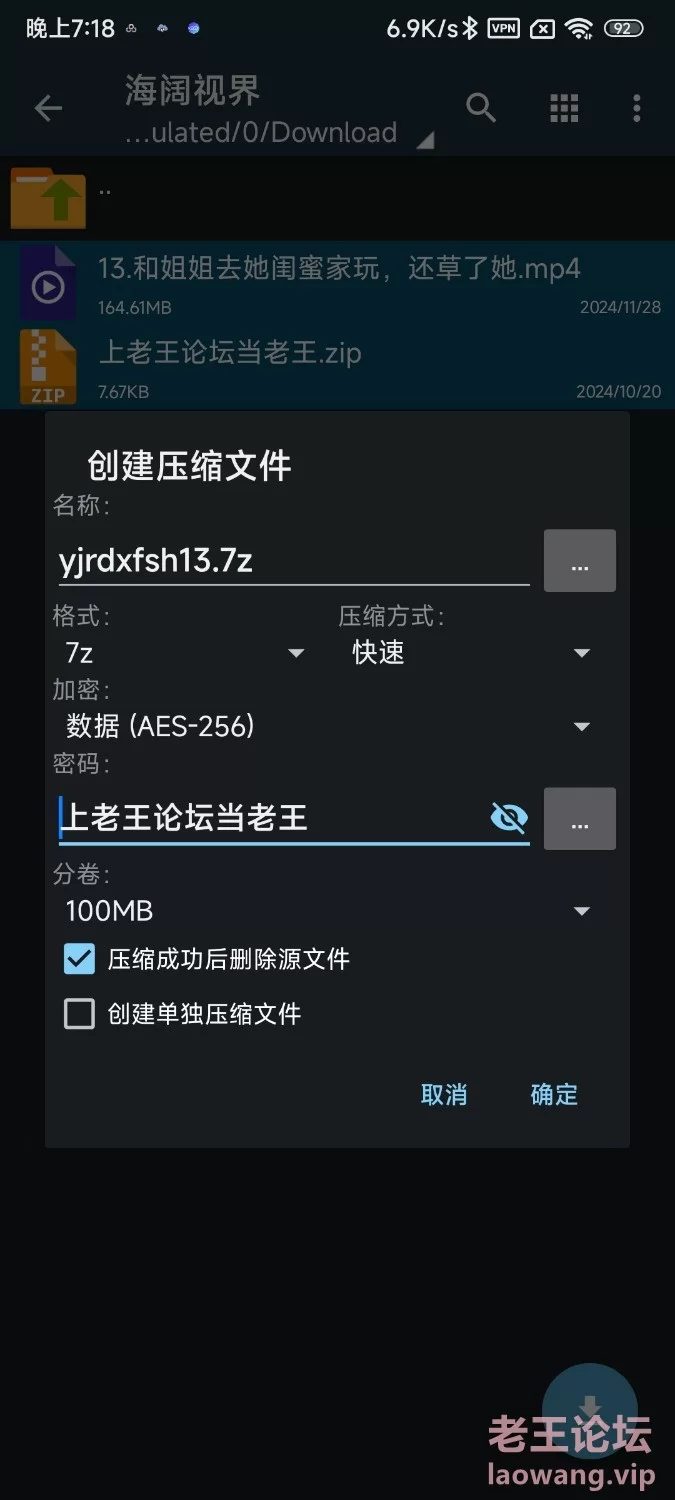This screenshot has width=675, height=1500.
Task: Cancel with the 取消 button
Action: pos(444,1094)
